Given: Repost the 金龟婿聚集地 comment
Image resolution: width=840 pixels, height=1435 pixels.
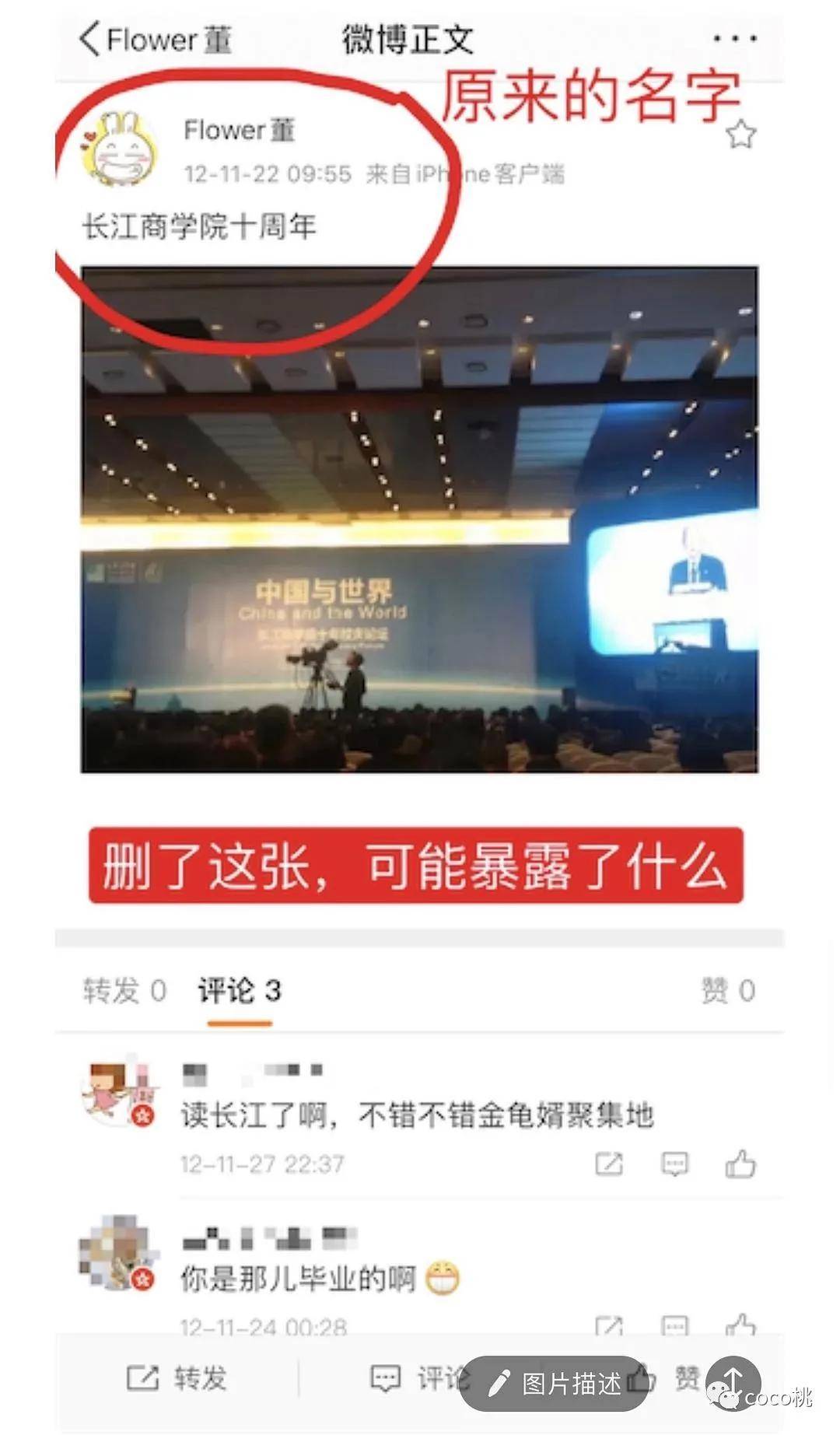Looking at the screenshot, I should tap(608, 1164).
